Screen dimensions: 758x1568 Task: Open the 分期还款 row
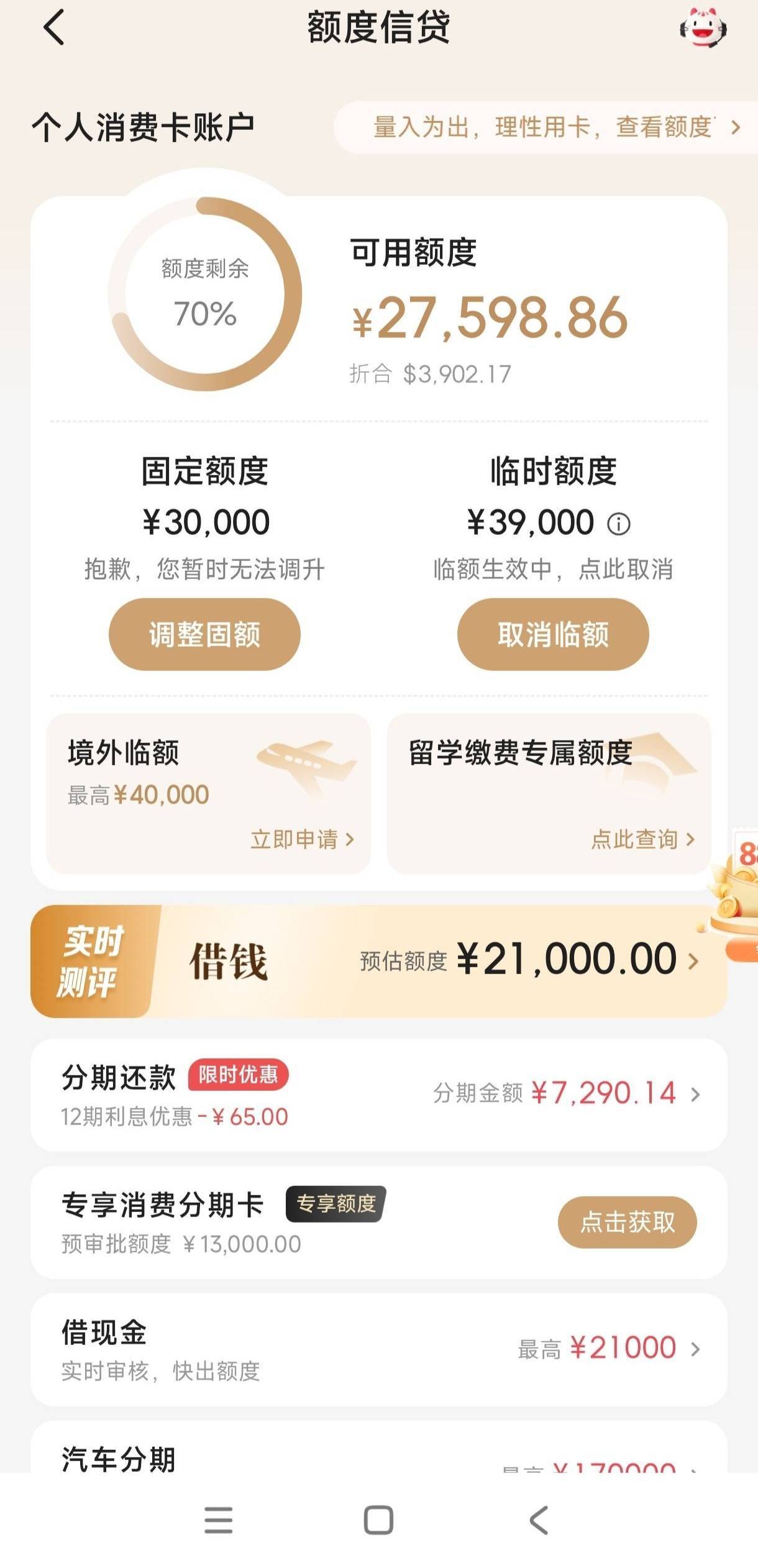(x=379, y=1095)
